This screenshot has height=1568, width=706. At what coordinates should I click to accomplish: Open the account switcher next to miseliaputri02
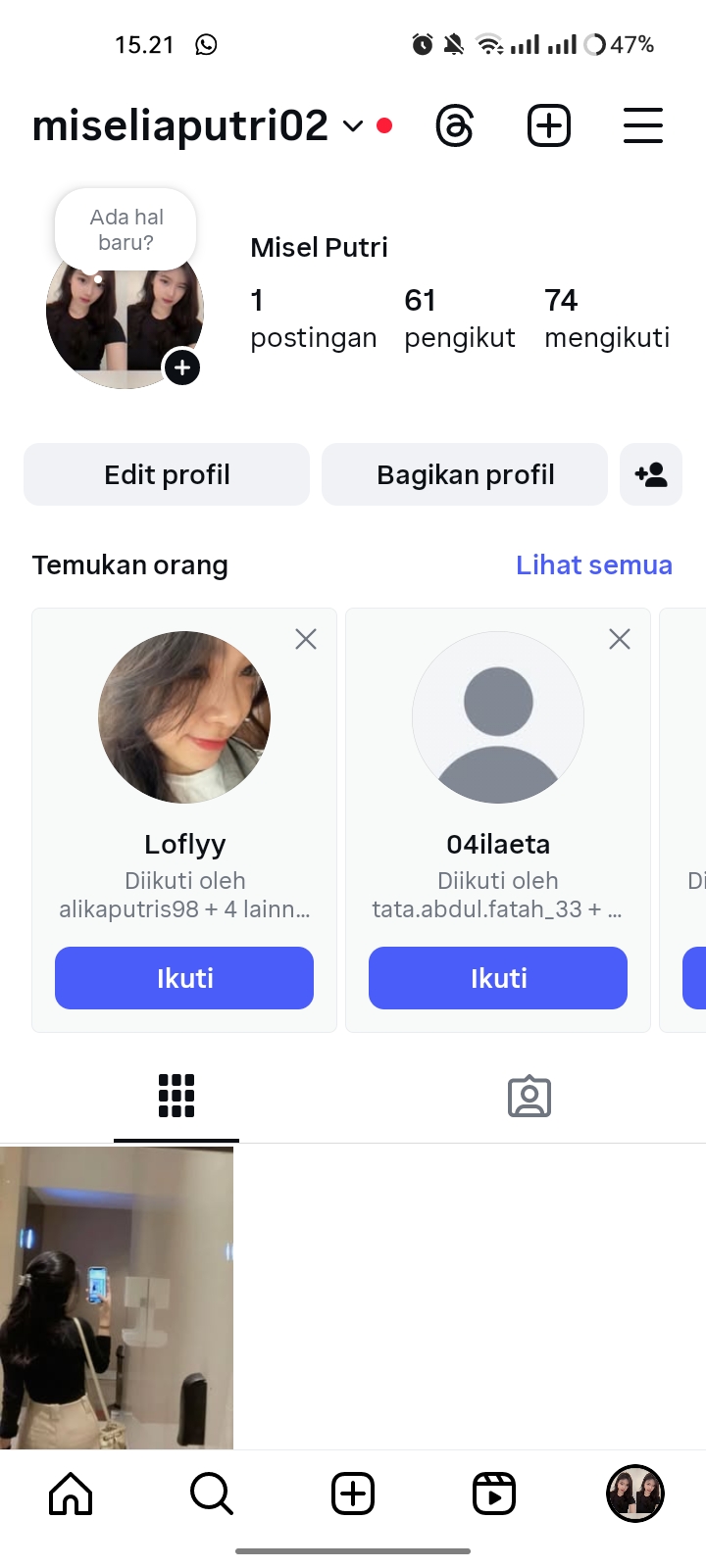click(x=353, y=126)
